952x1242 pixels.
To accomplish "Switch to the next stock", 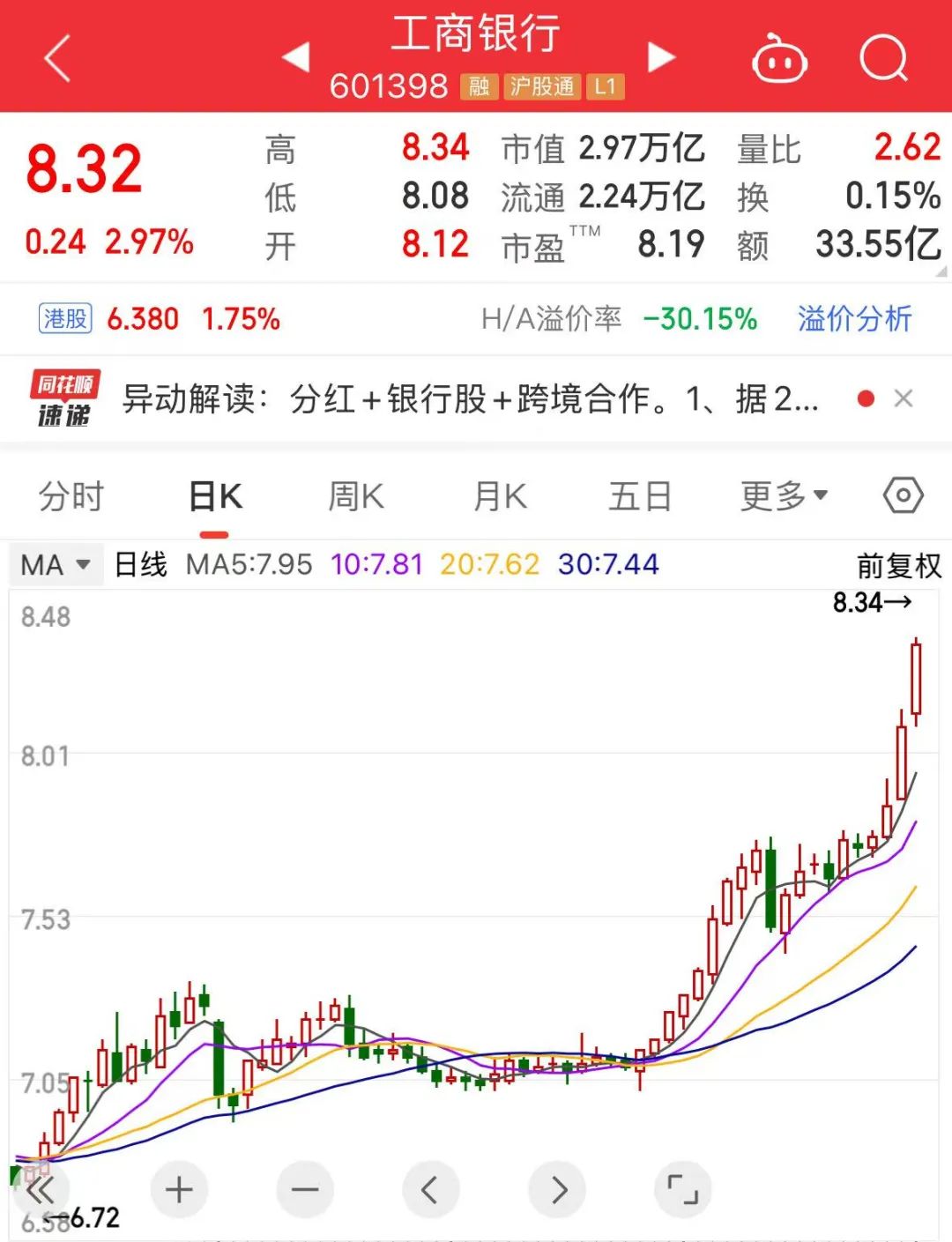I will click(x=661, y=57).
